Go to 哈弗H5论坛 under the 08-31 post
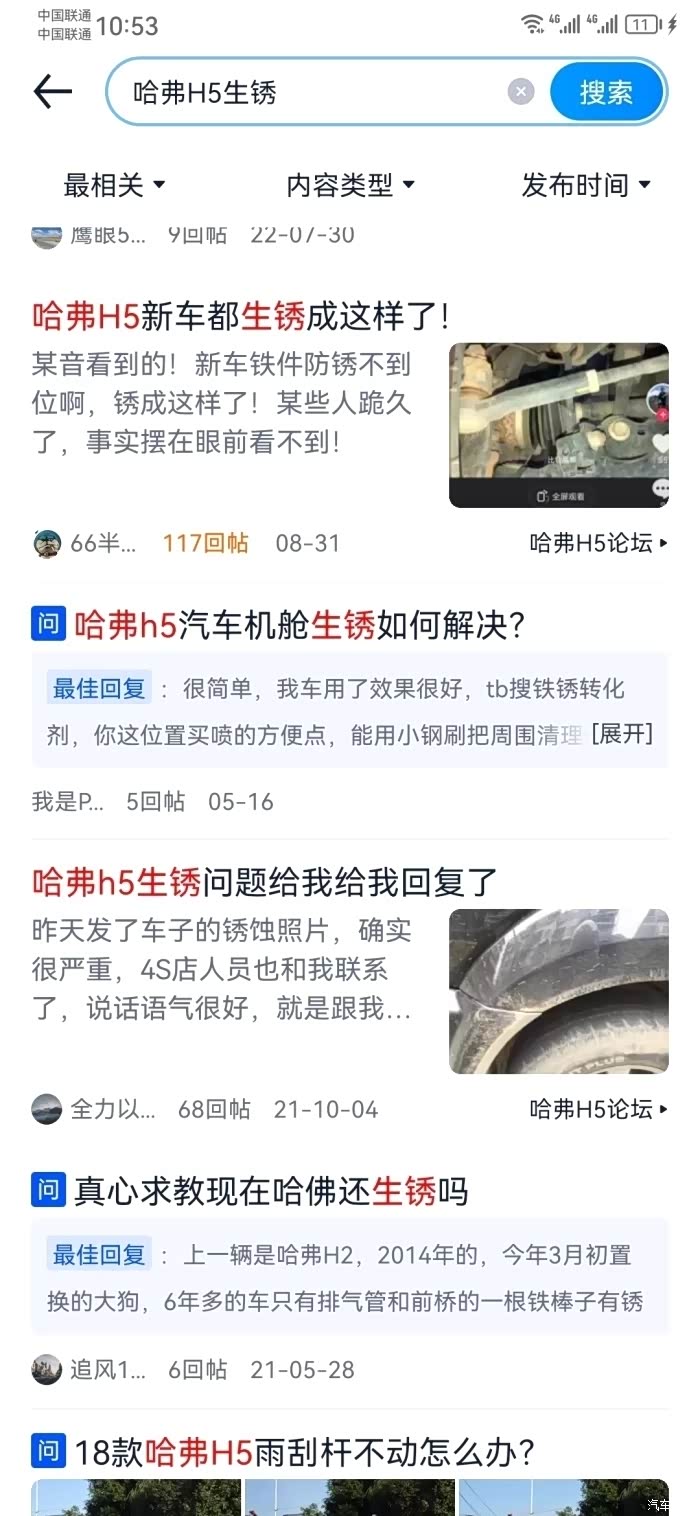The height and width of the screenshot is (1516, 700). coord(598,543)
